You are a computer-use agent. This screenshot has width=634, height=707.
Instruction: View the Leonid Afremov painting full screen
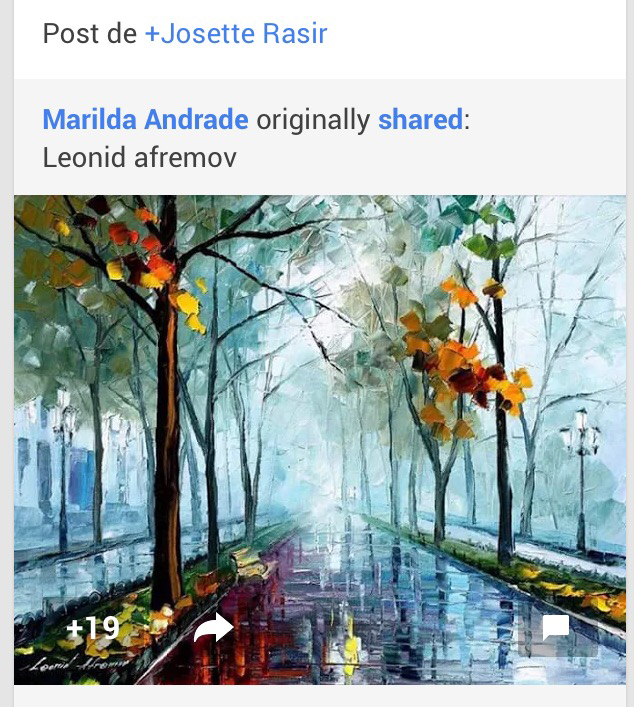(320, 400)
